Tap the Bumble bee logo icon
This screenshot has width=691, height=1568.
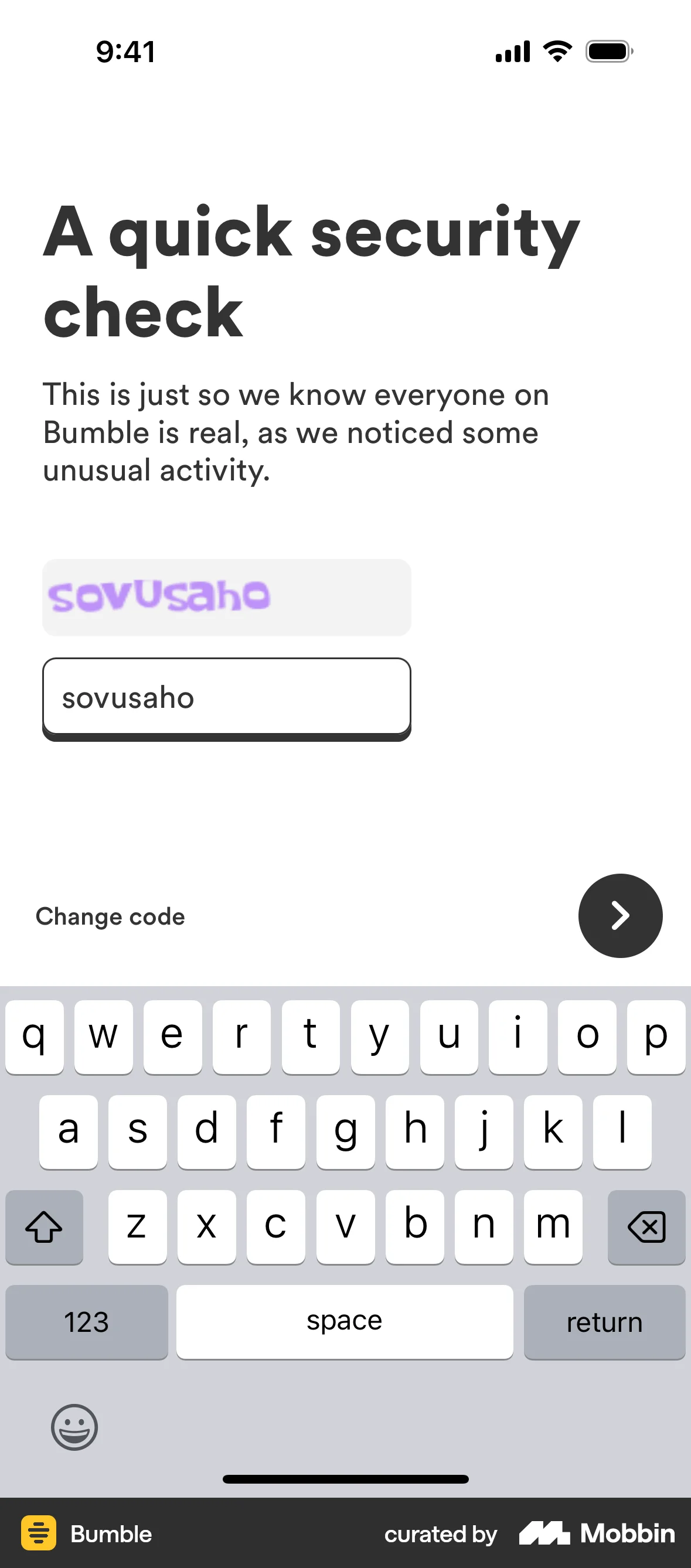pyautogui.click(x=39, y=1534)
